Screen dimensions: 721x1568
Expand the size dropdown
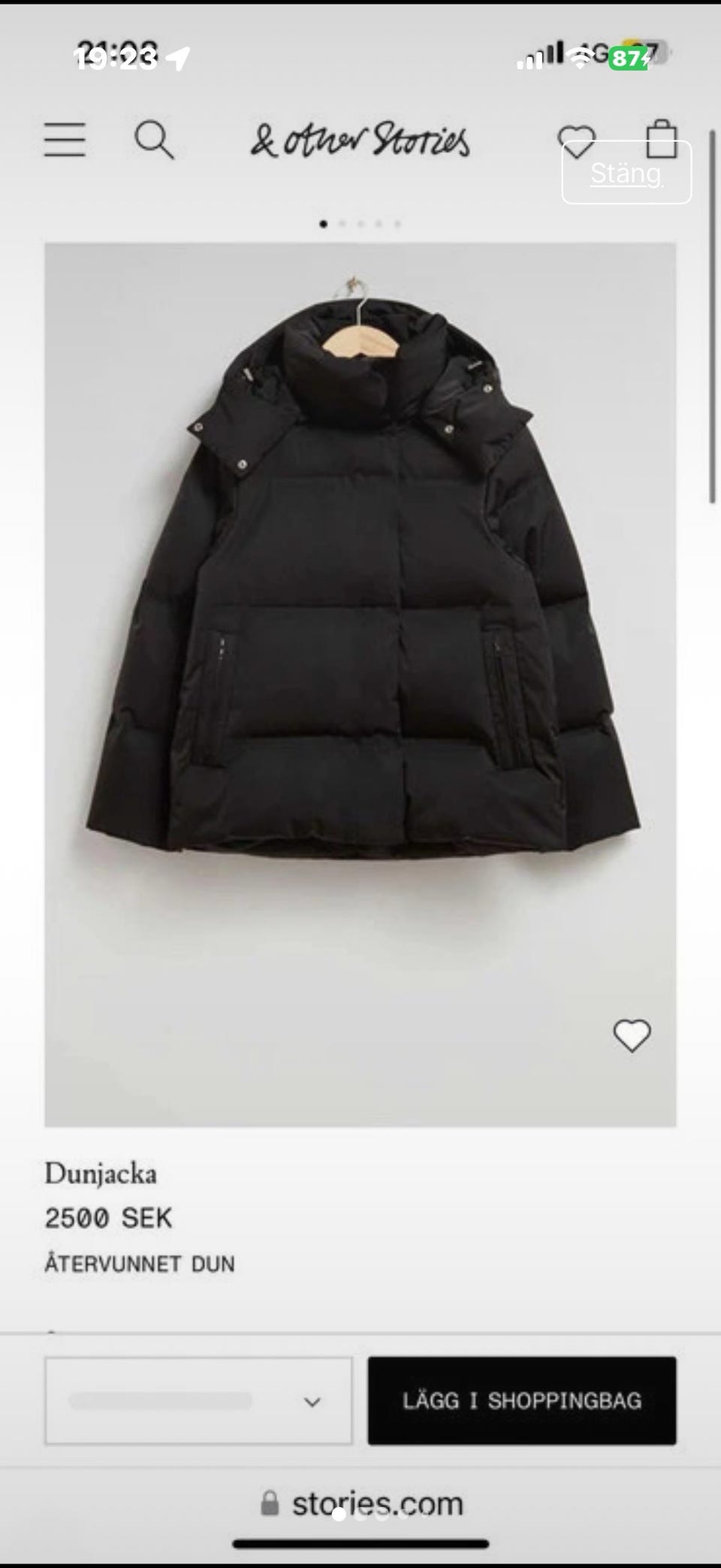[198, 1400]
